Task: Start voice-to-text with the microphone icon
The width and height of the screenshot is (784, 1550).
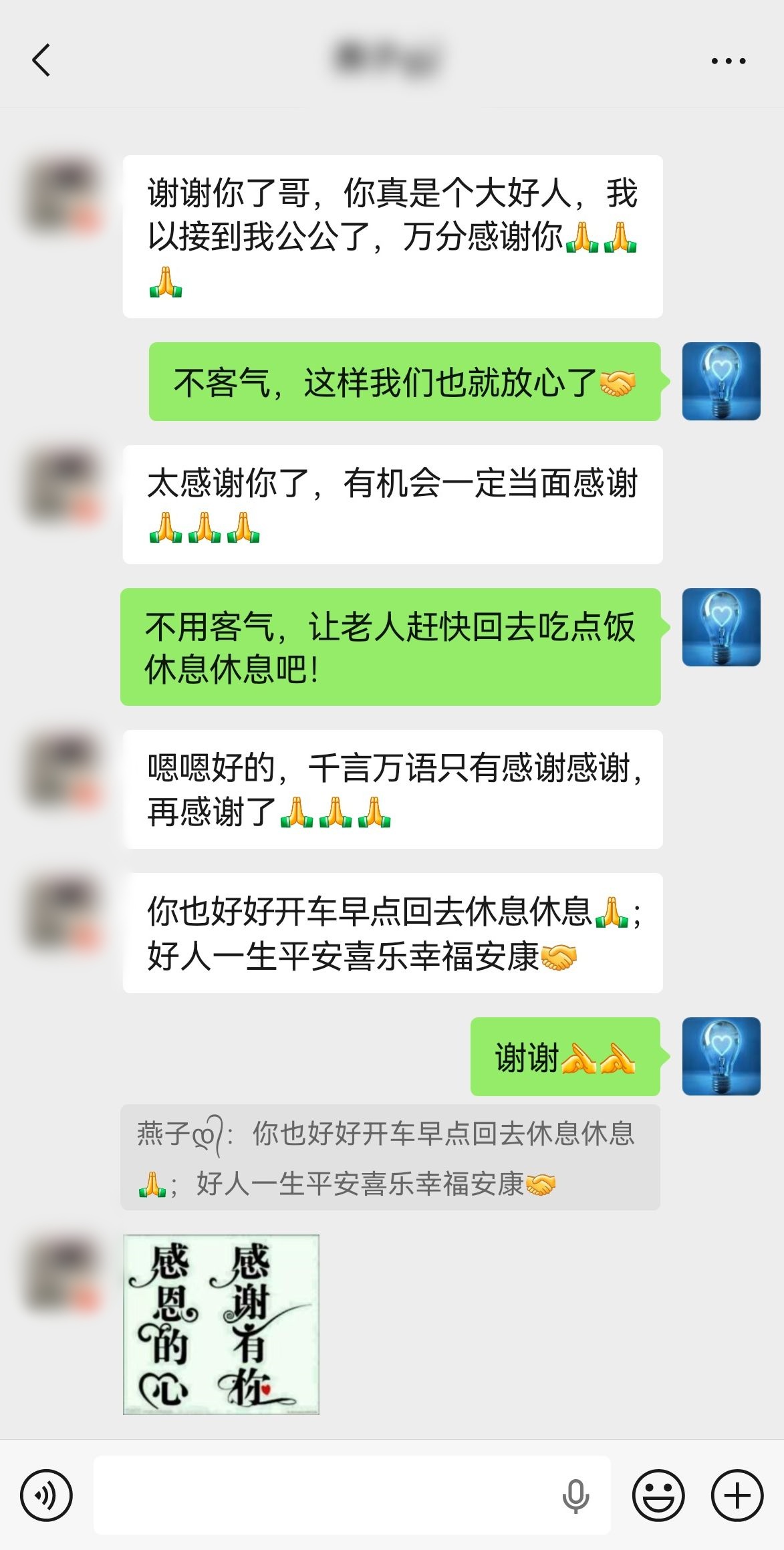Action: [575, 1495]
